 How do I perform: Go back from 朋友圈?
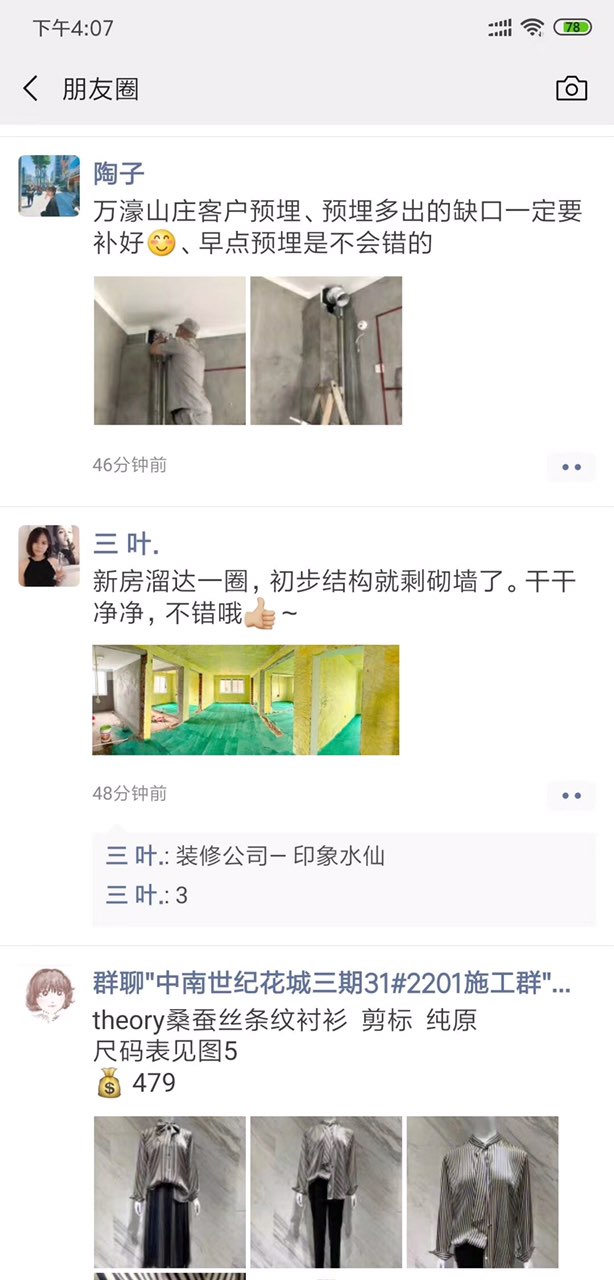31,89
